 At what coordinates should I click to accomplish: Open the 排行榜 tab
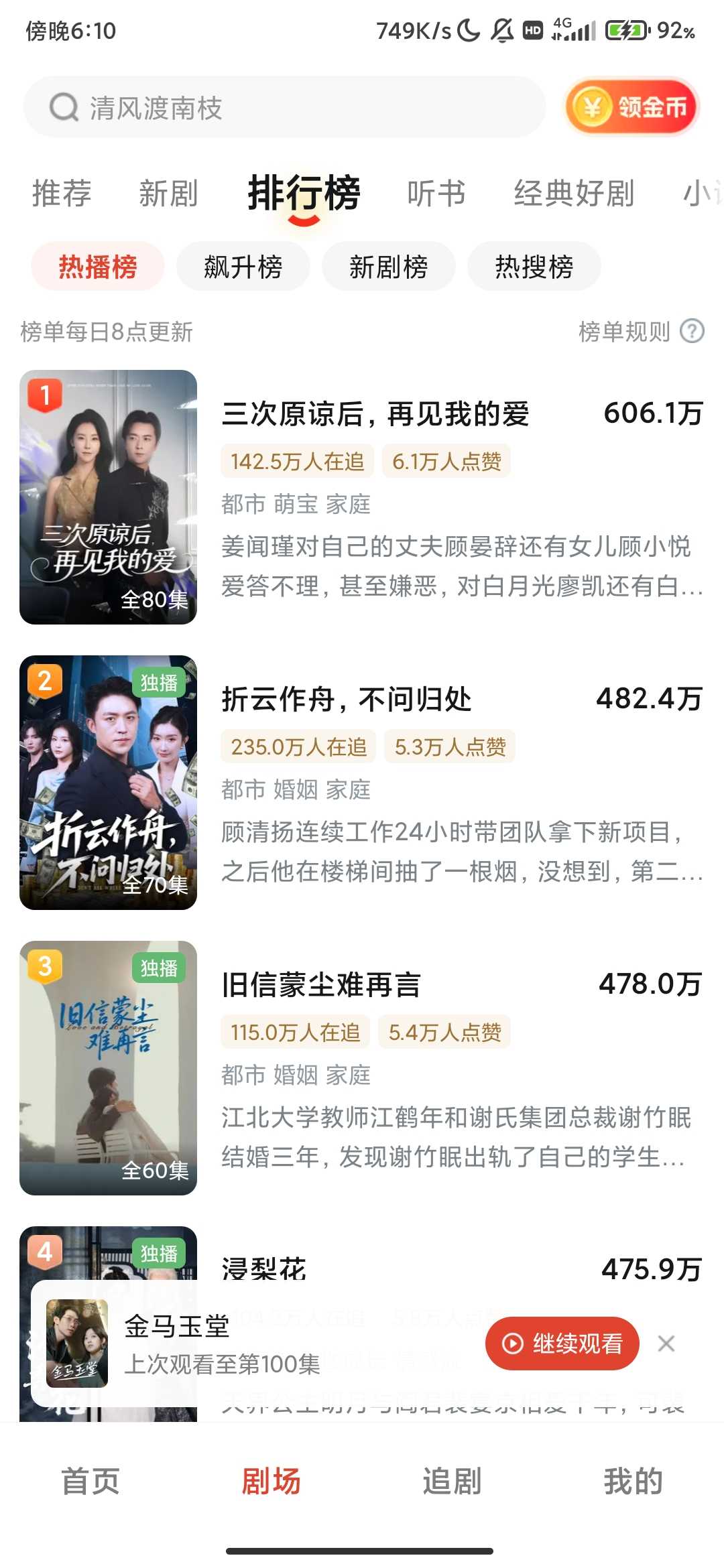click(304, 194)
